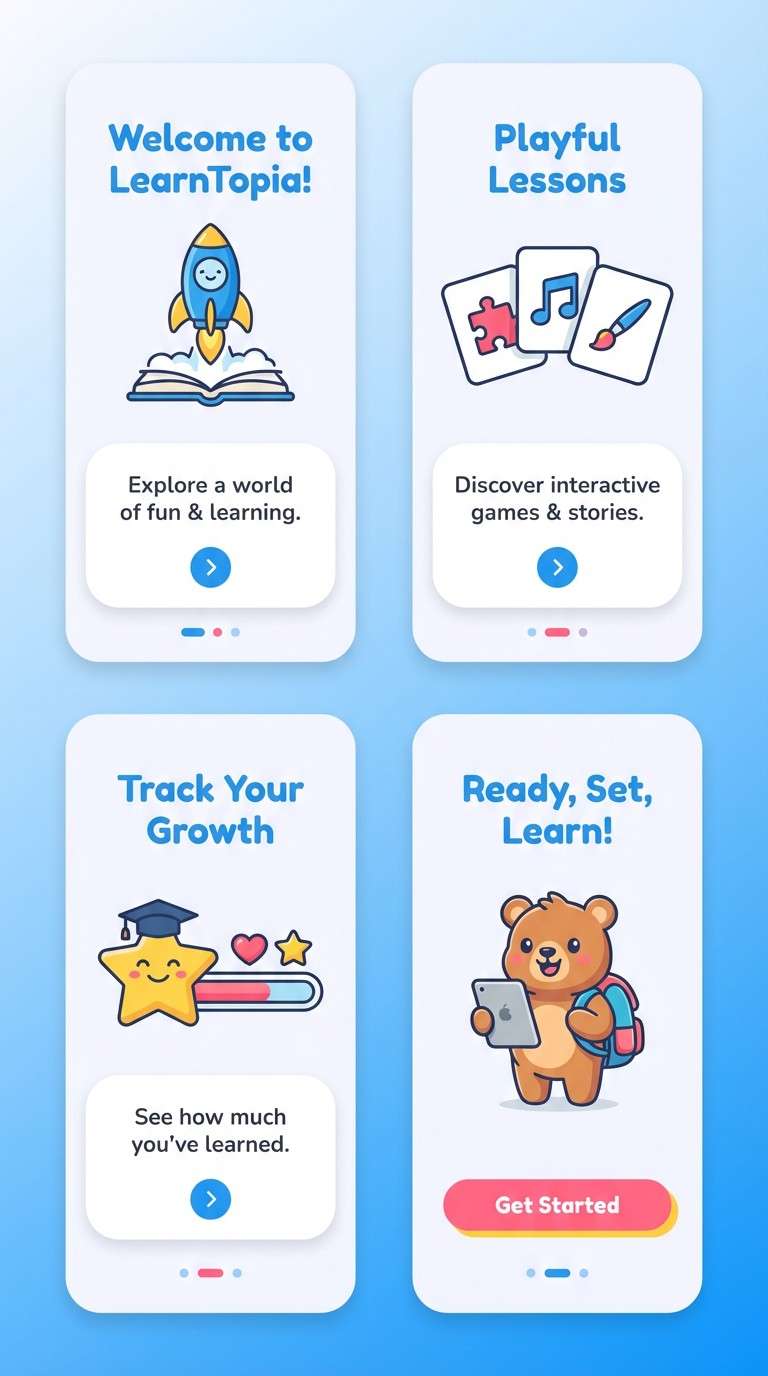
Task: Tap the music note card
Action: coord(557,295)
